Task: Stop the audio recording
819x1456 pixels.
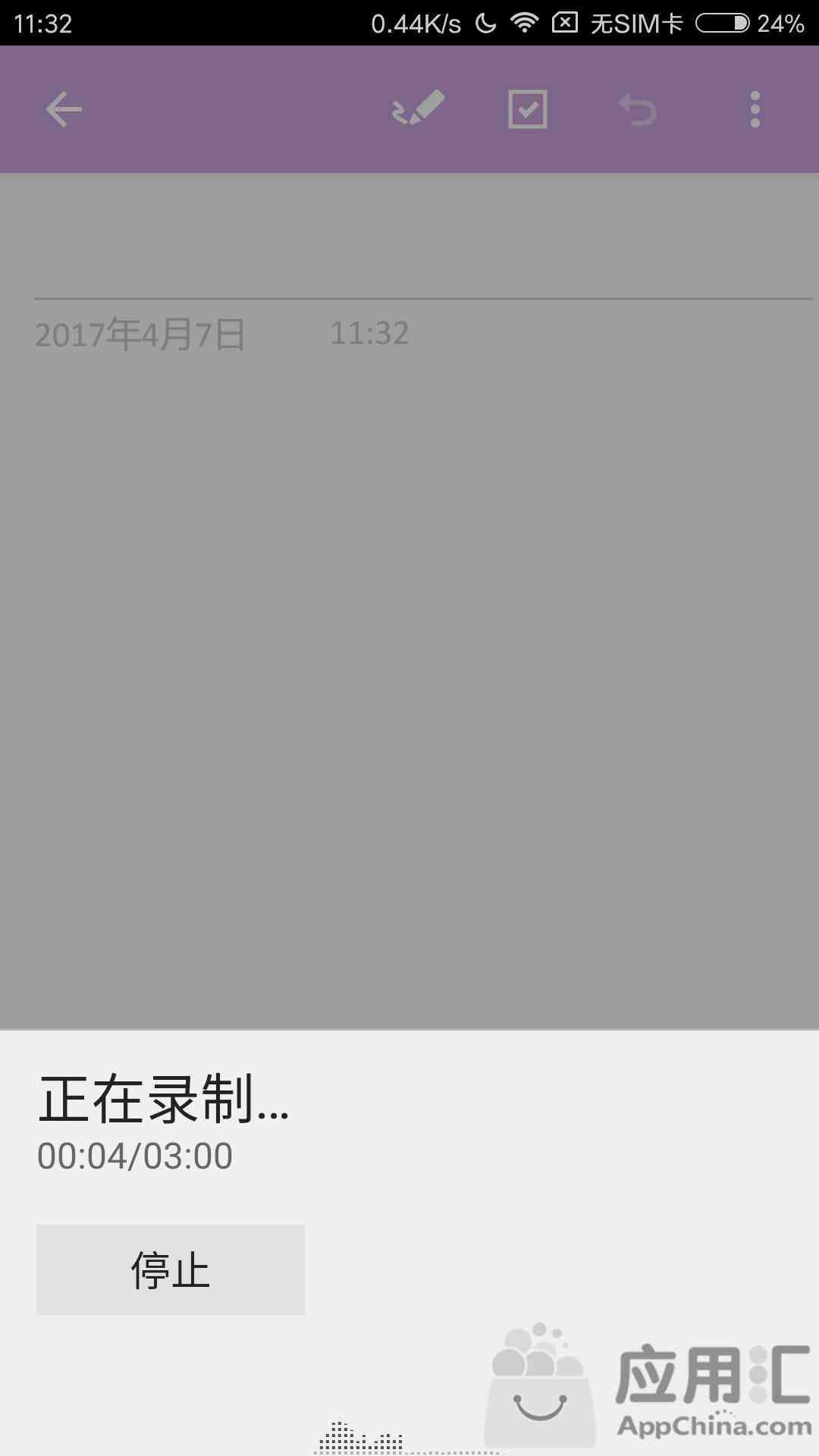Action: click(x=170, y=1269)
